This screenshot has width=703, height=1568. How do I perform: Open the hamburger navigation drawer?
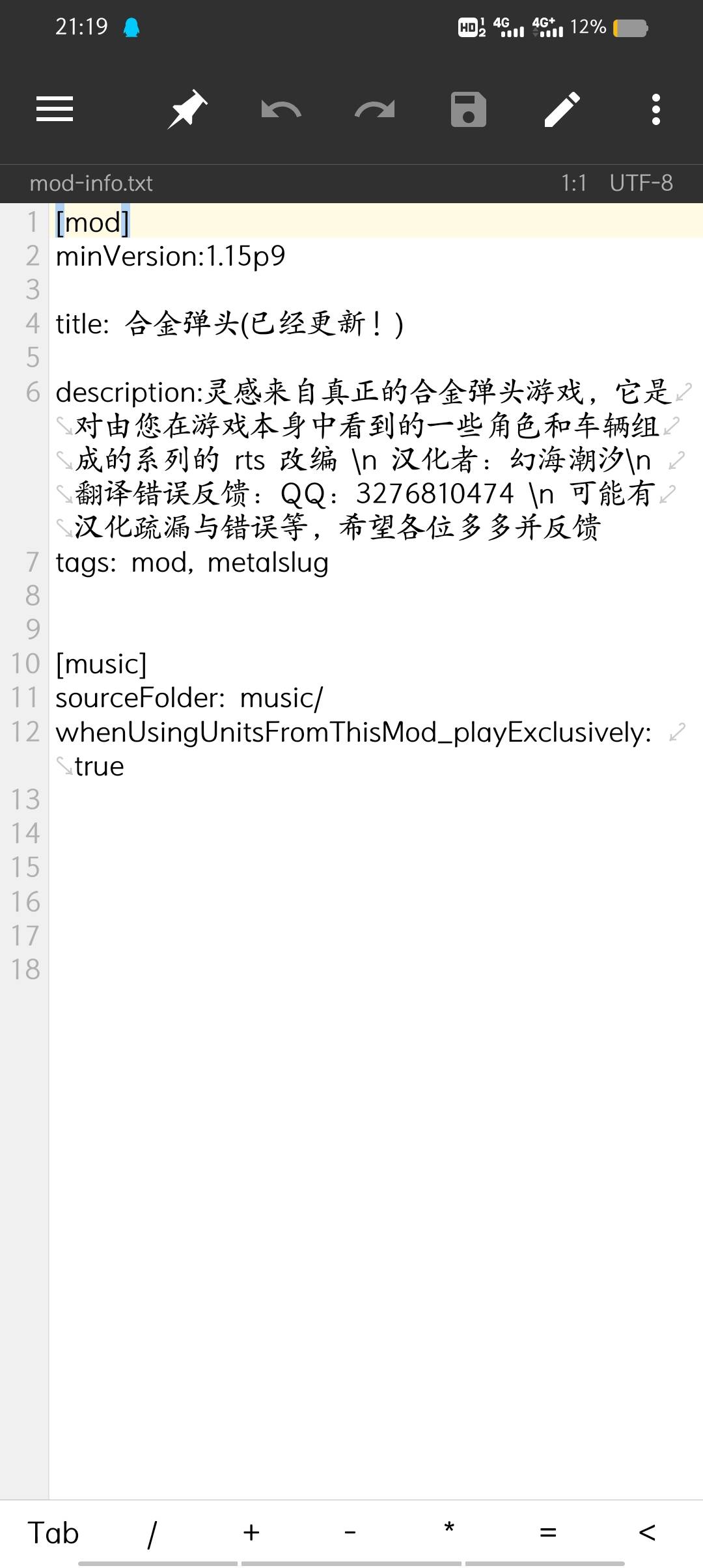(x=55, y=109)
